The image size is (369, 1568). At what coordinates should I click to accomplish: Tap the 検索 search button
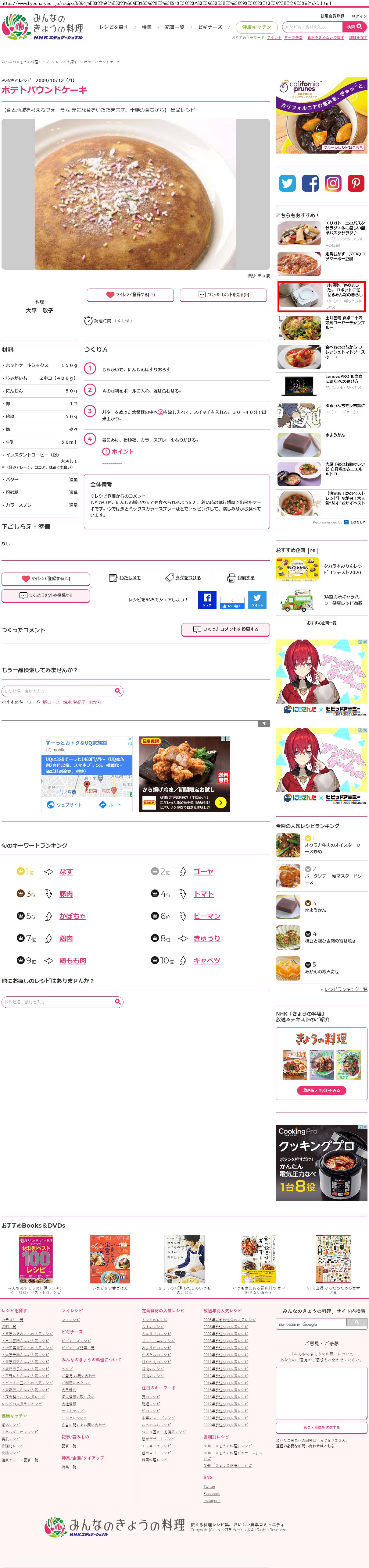coord(354,27)
